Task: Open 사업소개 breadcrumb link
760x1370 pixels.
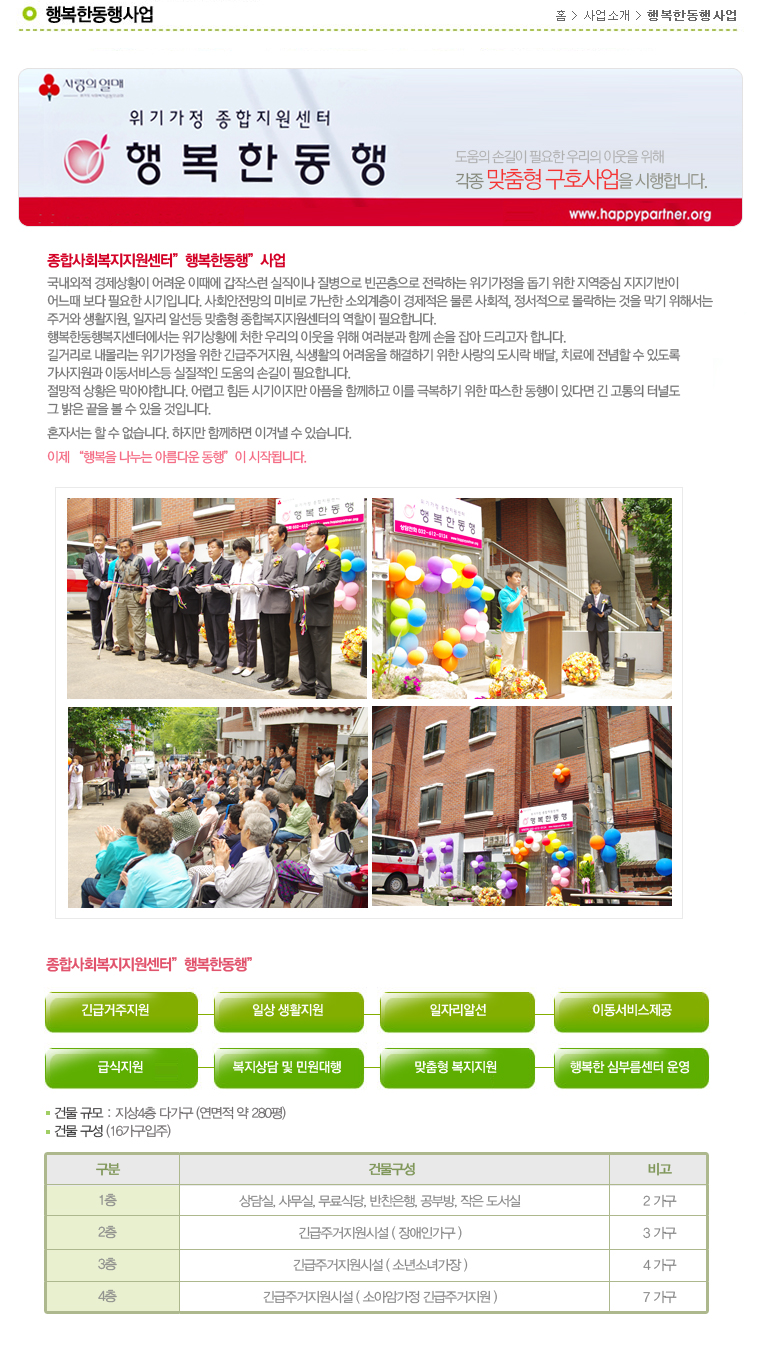Action: coord(606,15)
